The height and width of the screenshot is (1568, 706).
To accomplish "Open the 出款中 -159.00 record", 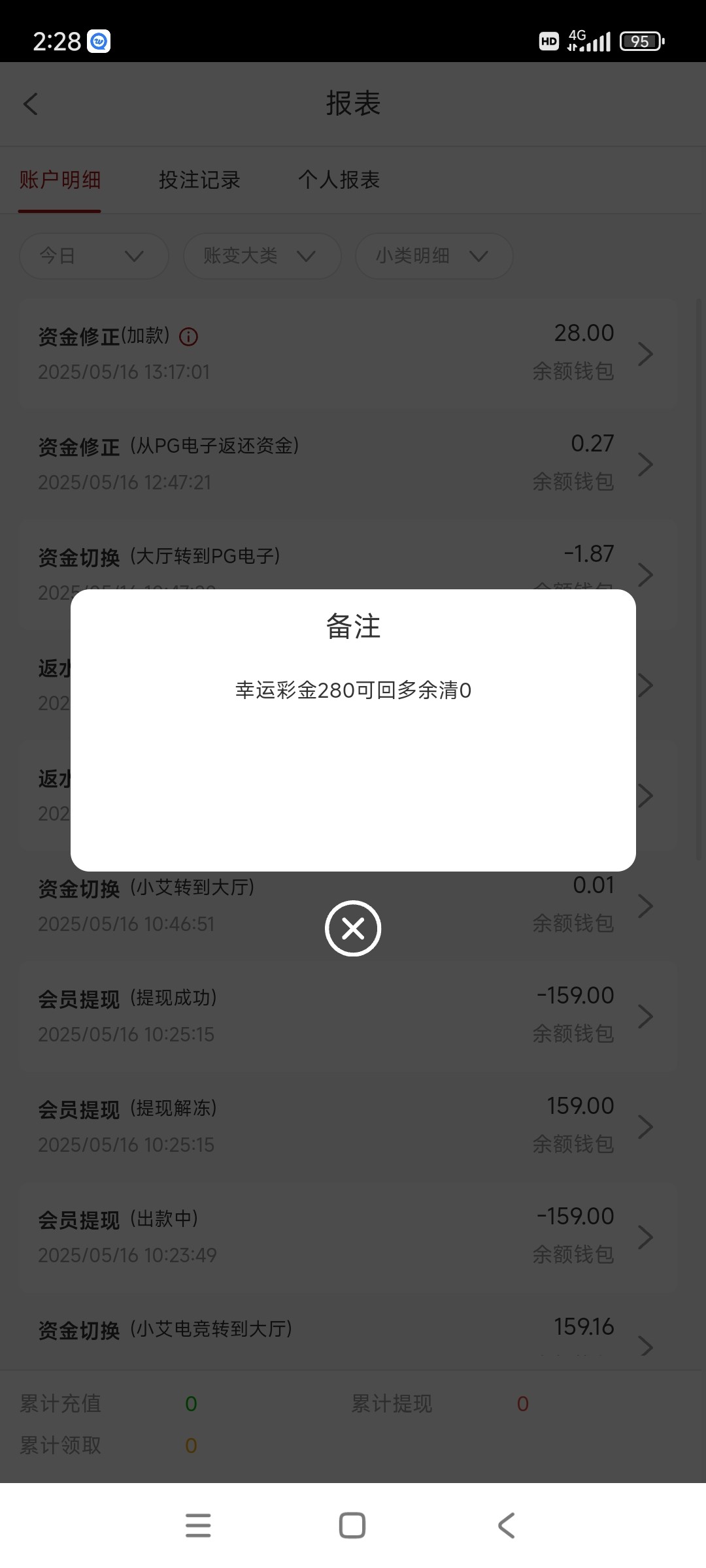I will pos(347,1237).
